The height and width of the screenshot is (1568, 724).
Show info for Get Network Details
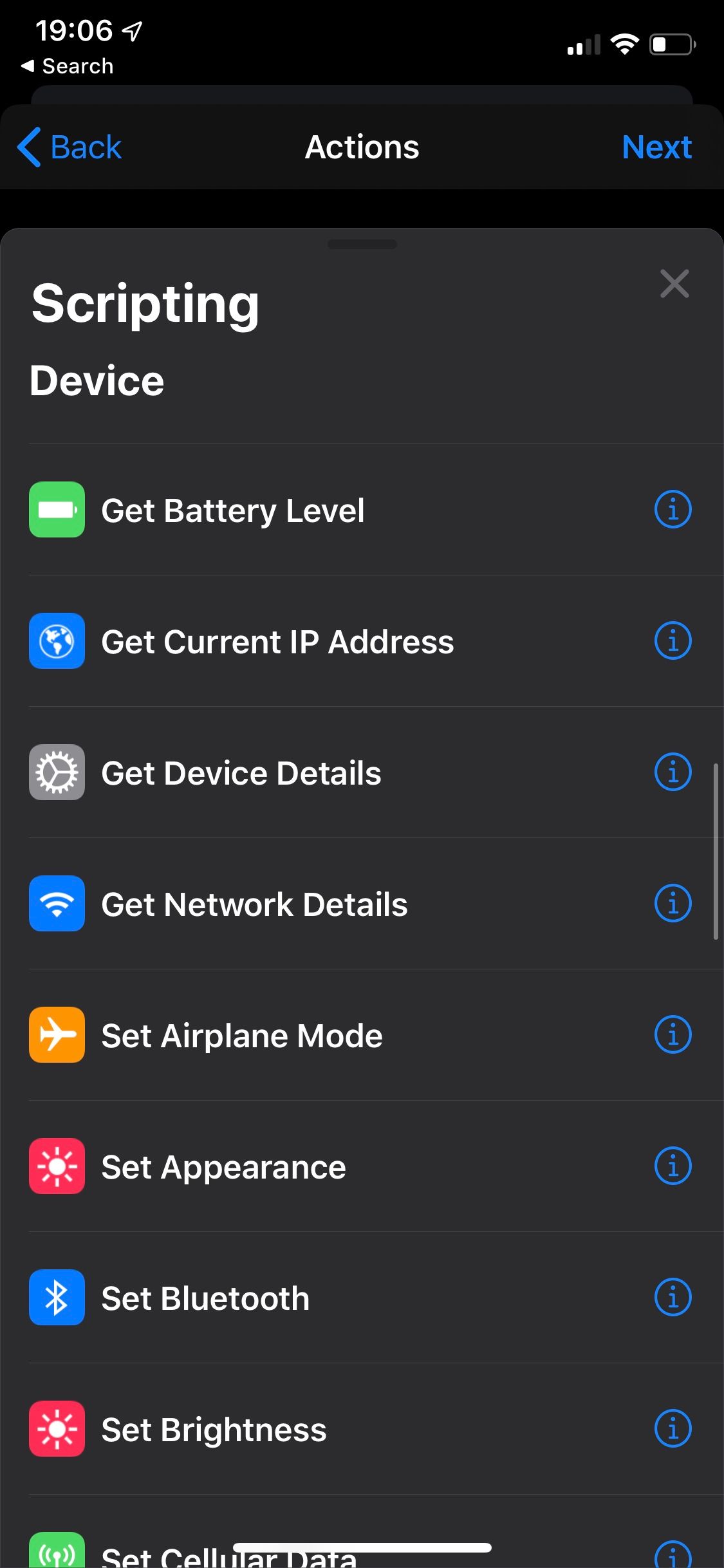click(x=673, y=904)
